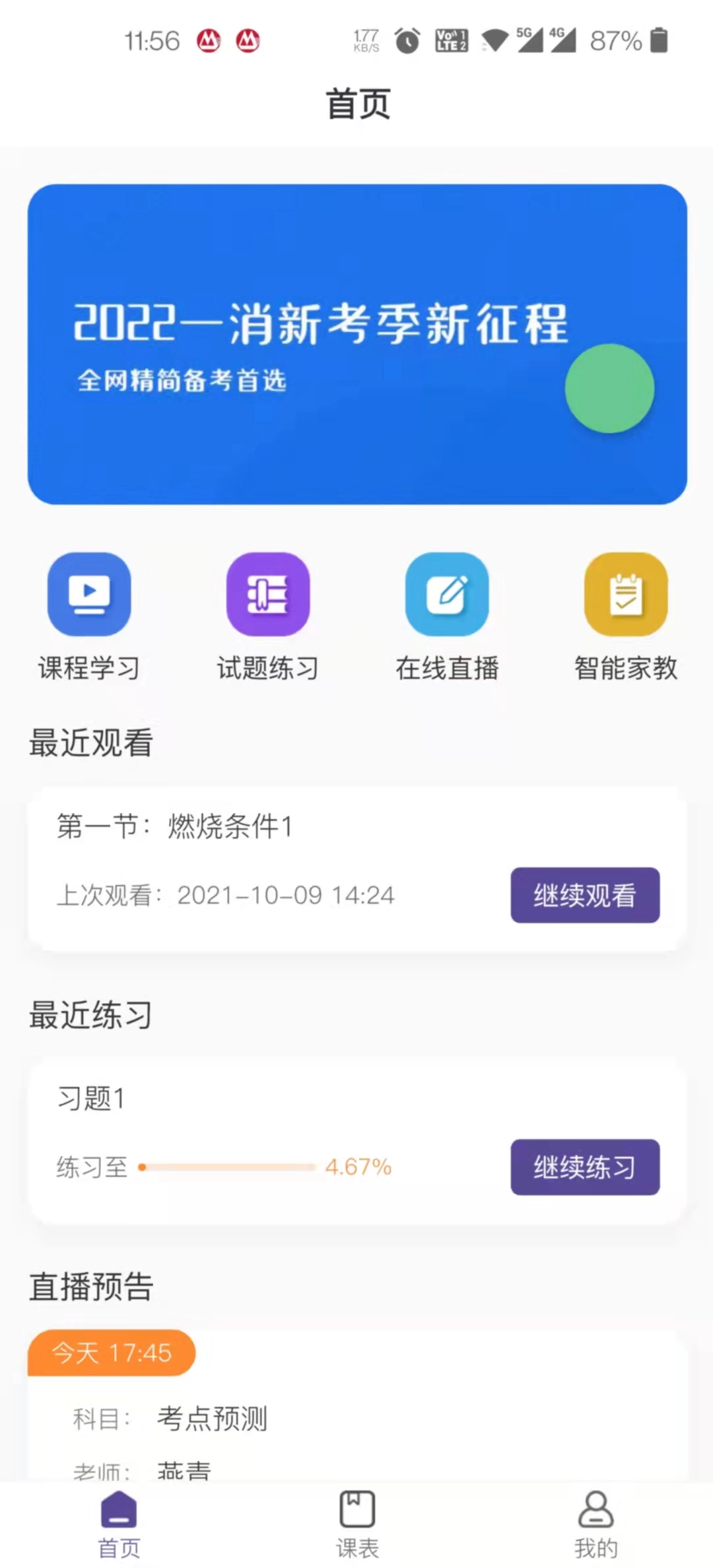Tap the 今天 17:45 live time badge
This screenshot has width=713, height=1568.
click(x=110, y=1353)
